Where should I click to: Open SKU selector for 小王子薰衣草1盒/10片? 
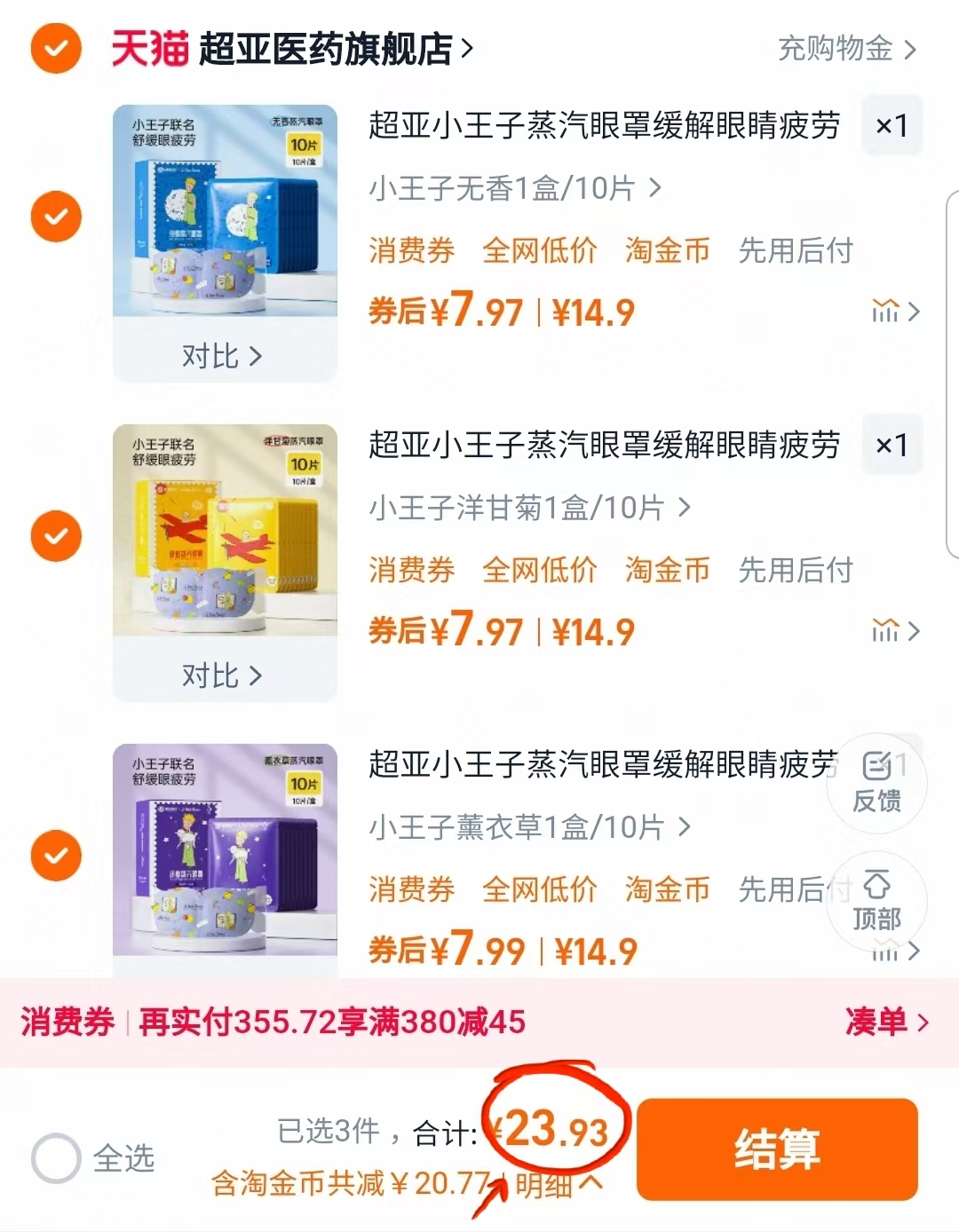[526, 828]
